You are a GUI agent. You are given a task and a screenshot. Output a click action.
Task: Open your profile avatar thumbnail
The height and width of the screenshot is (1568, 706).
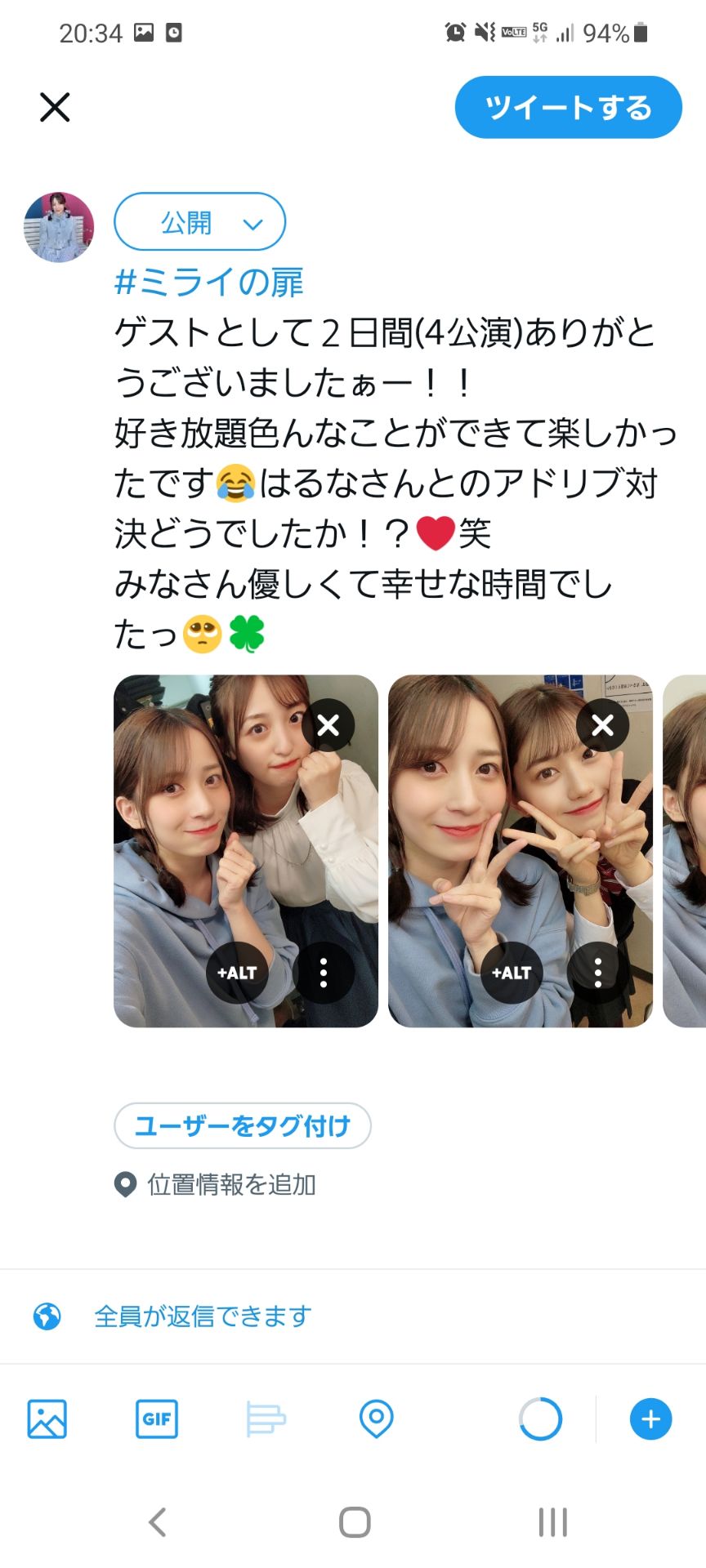click(x=58, y=227)
